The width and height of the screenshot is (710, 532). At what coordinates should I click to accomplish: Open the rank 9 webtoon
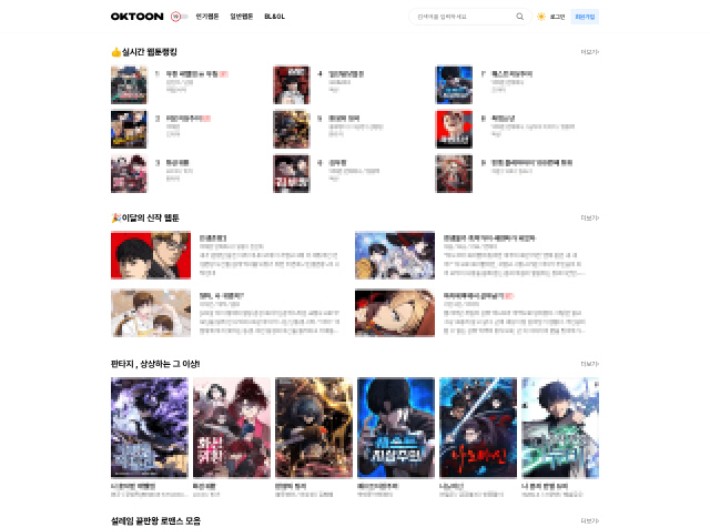coord(453,173)
